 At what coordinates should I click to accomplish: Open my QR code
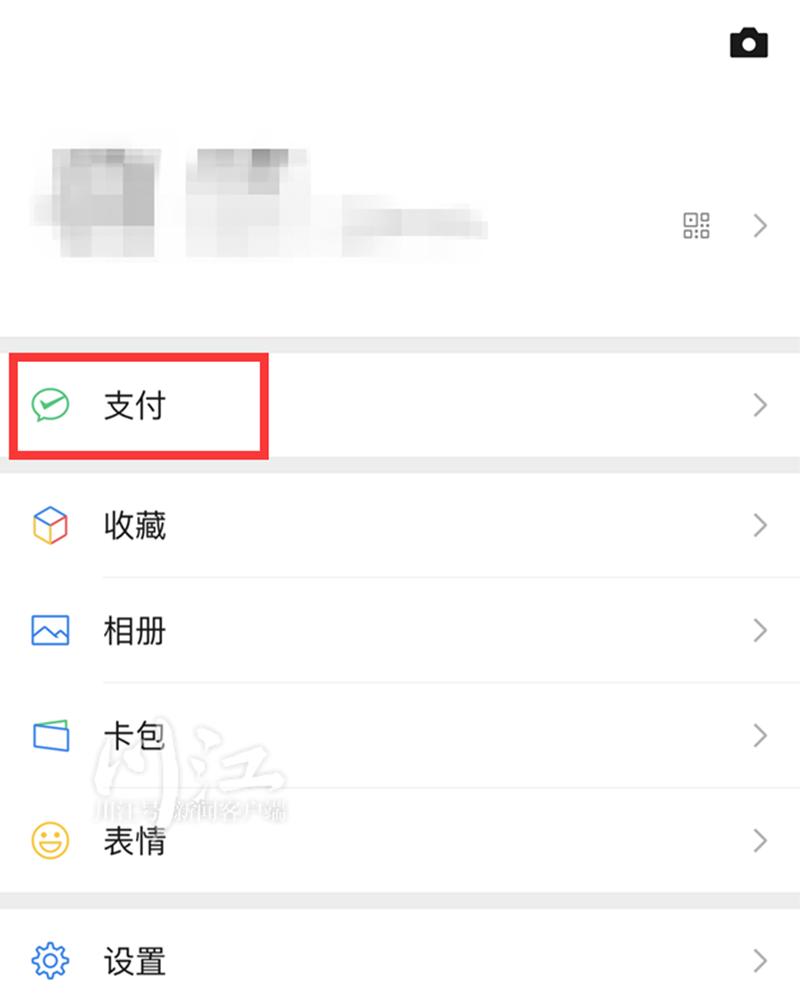696,225
